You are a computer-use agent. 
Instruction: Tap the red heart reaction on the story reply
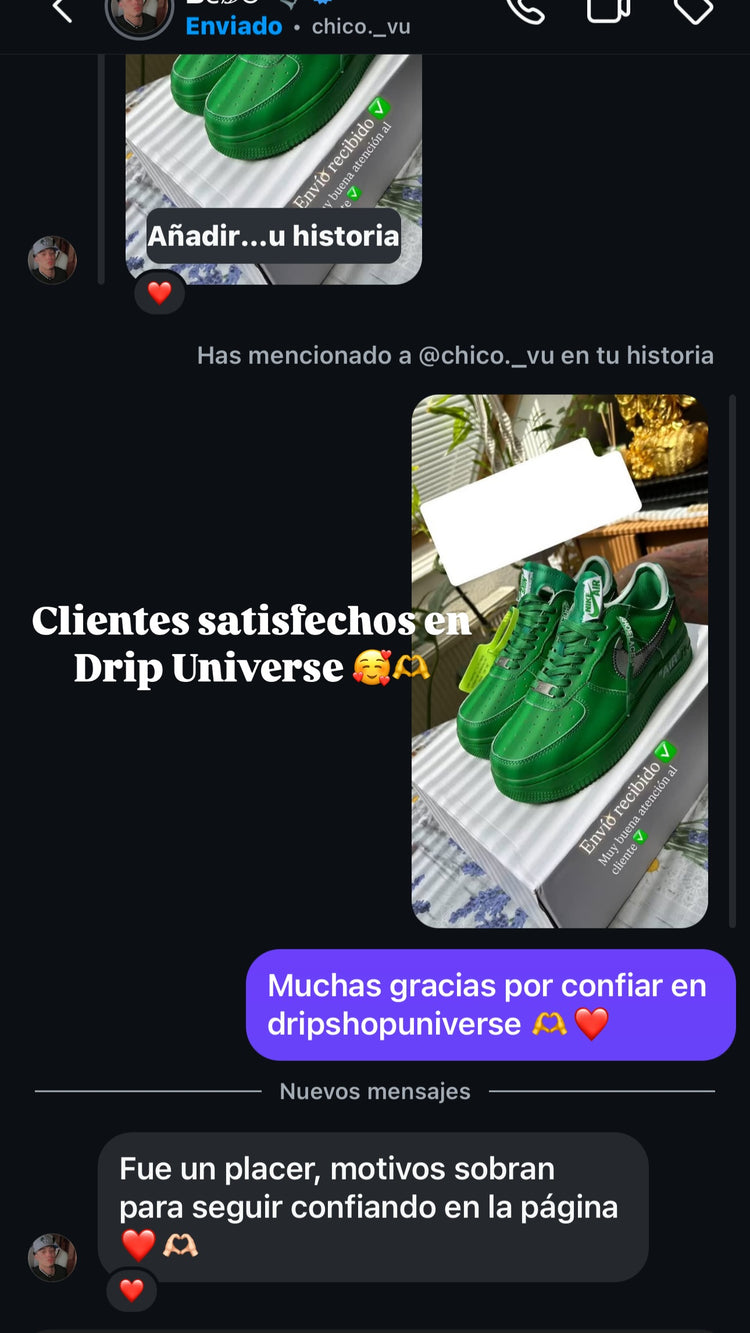(x=159, y=293)
